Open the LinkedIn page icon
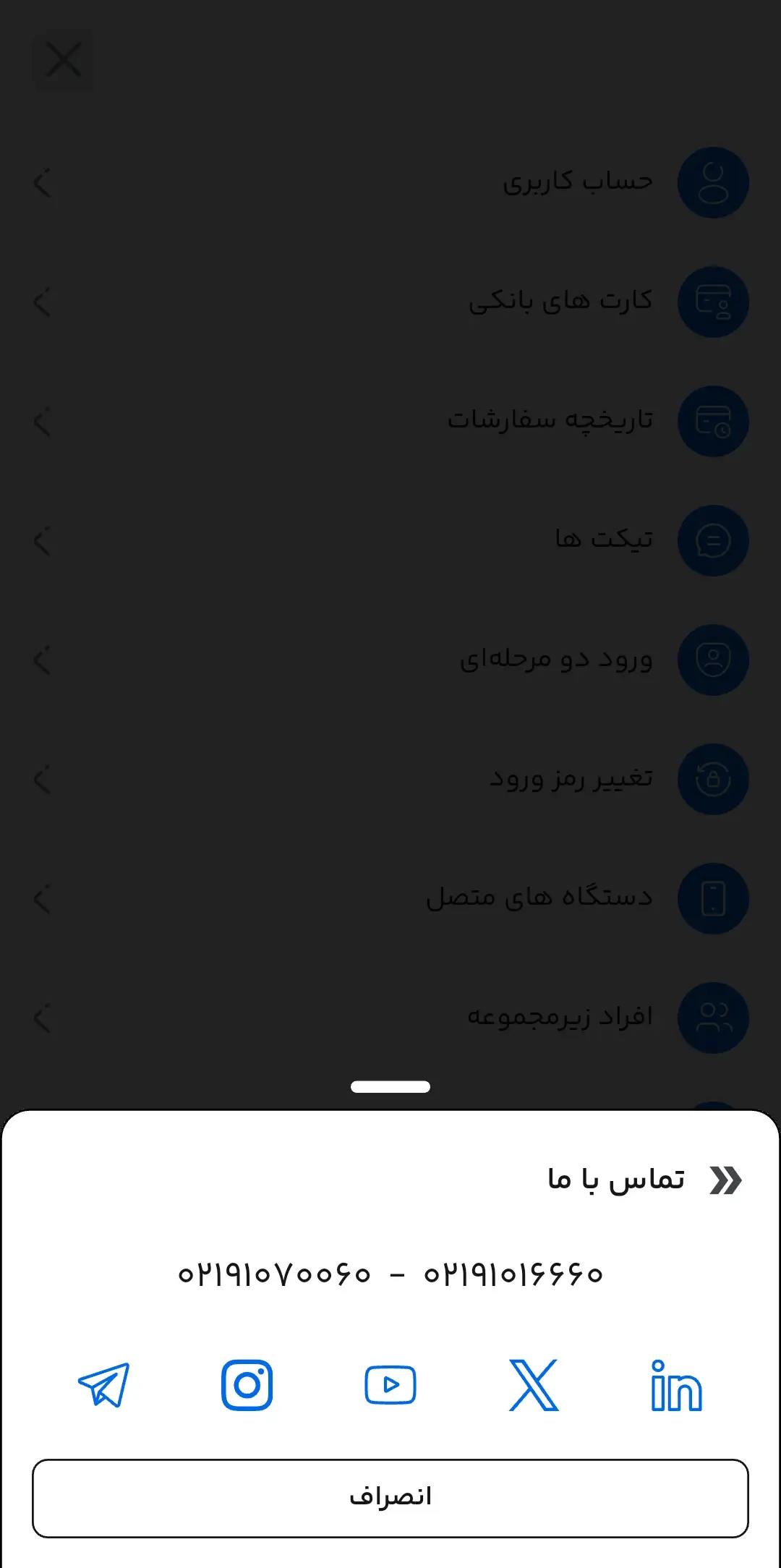This screenshot has height=1568, width=781. pyautogui.click(x=676, y=1384)
